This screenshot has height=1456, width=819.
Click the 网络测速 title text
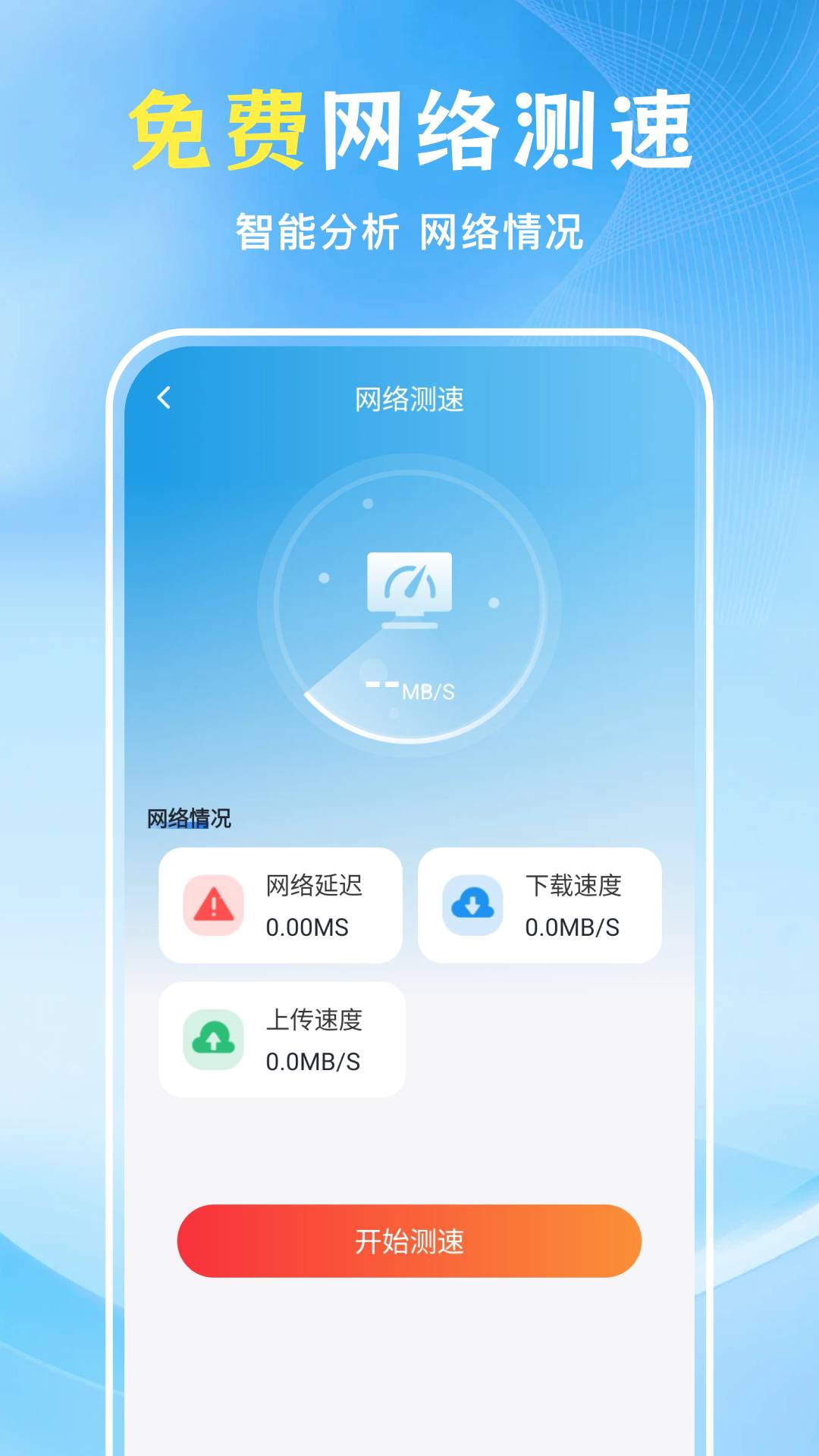tap(409, 397)
